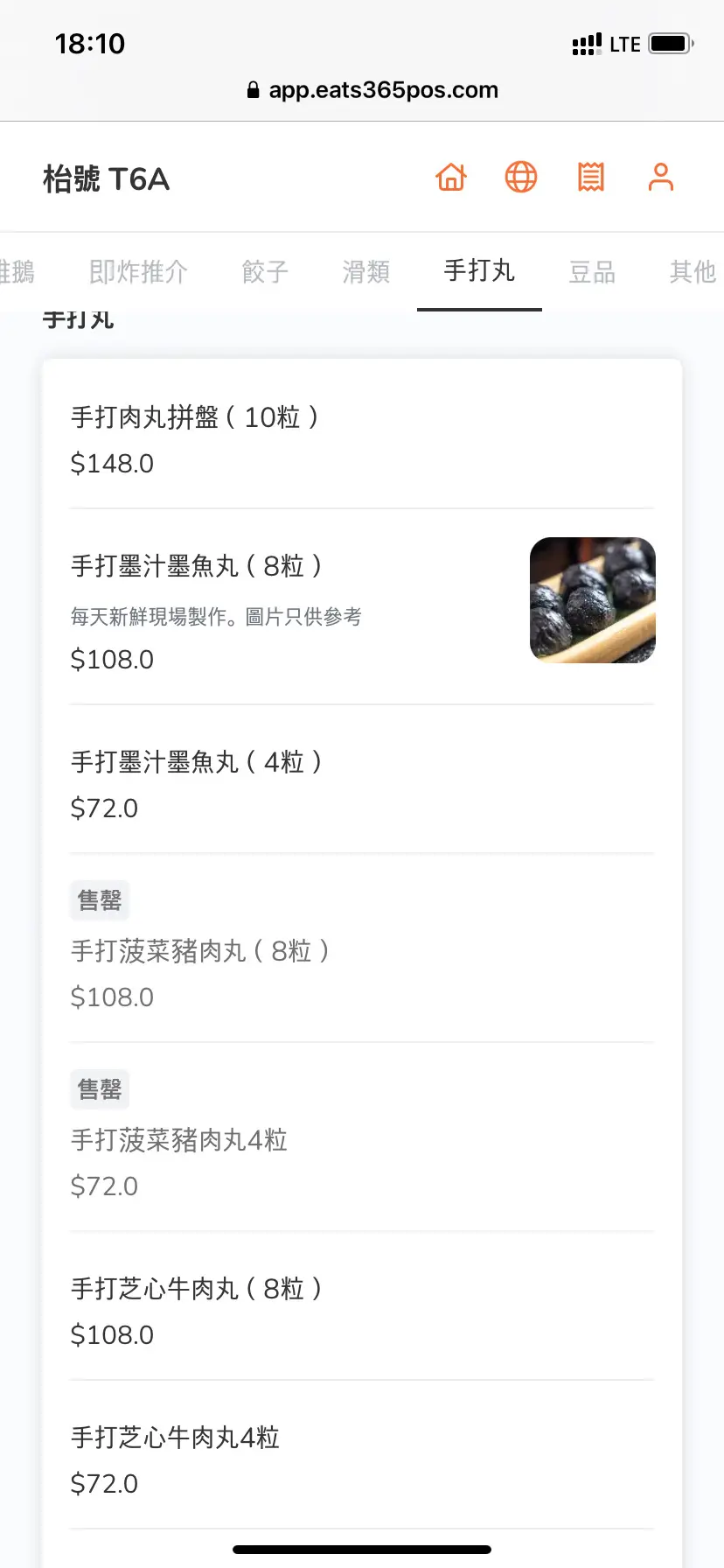Select the 手打丸 tab
This screenshot has height=1568, width=724.
pyautogui.click(x=479, y=271)
